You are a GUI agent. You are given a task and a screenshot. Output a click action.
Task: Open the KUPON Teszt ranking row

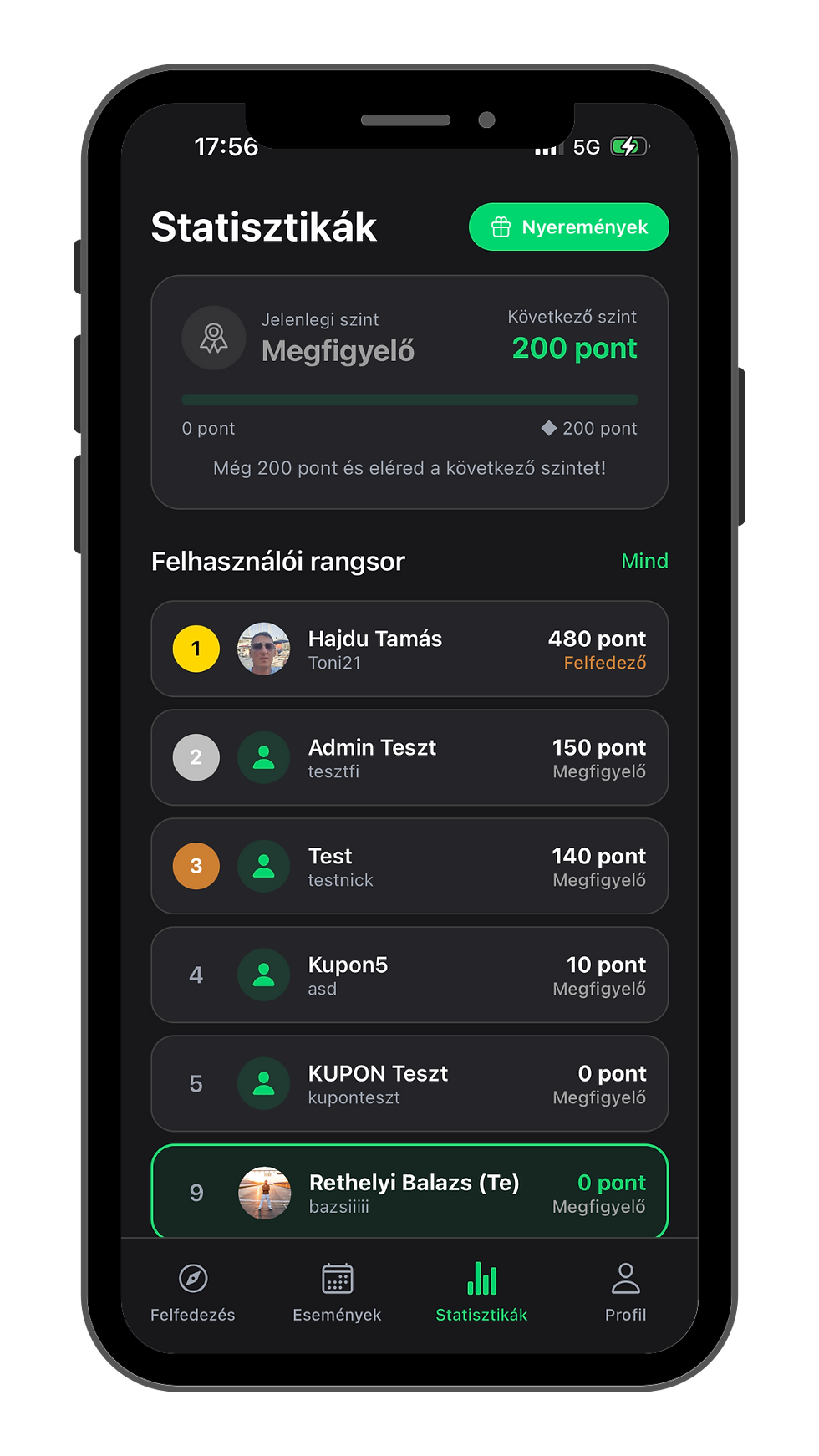tap(409, 1083)
